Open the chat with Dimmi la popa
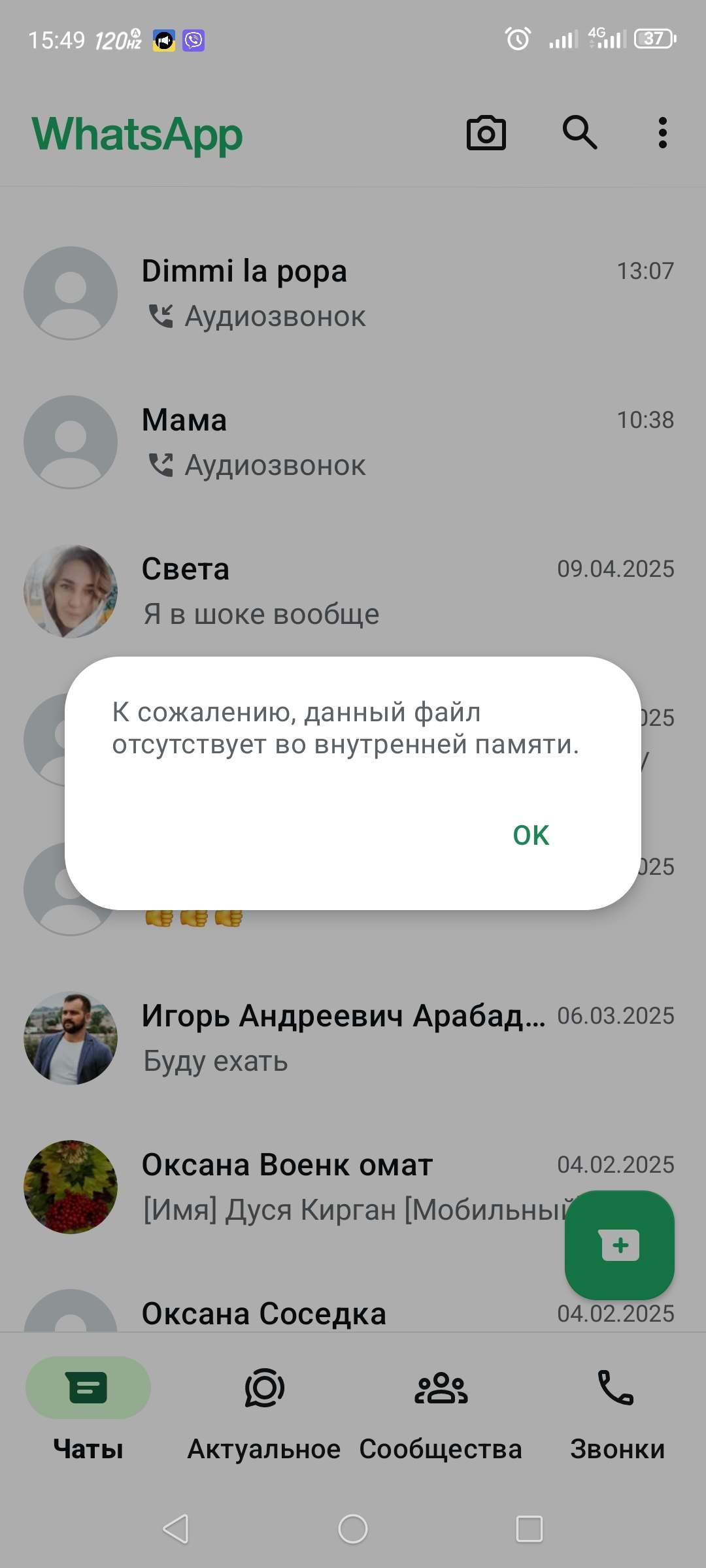This screenshot has width=706, height=1568. point(353,293)
